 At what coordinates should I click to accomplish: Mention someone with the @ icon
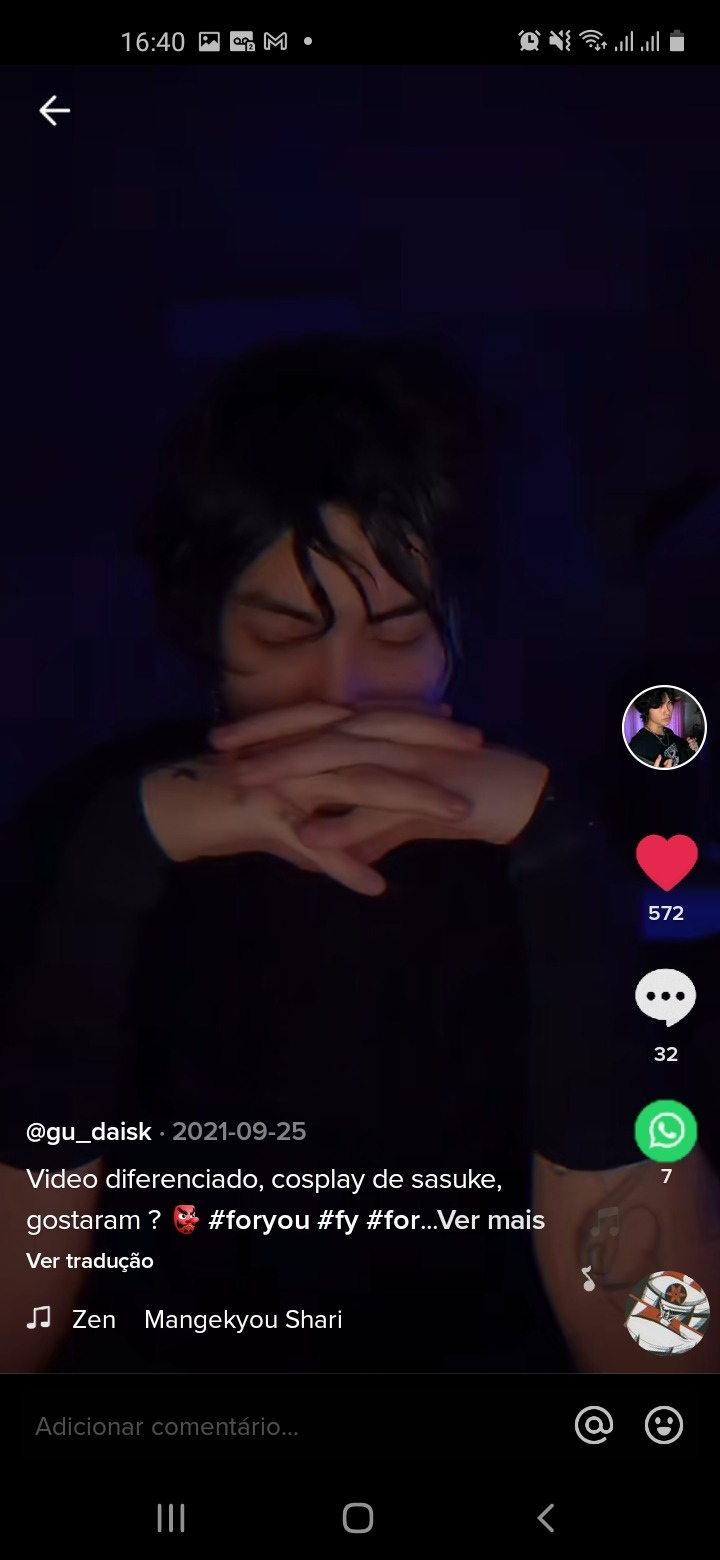click(x=594, y=1425)
